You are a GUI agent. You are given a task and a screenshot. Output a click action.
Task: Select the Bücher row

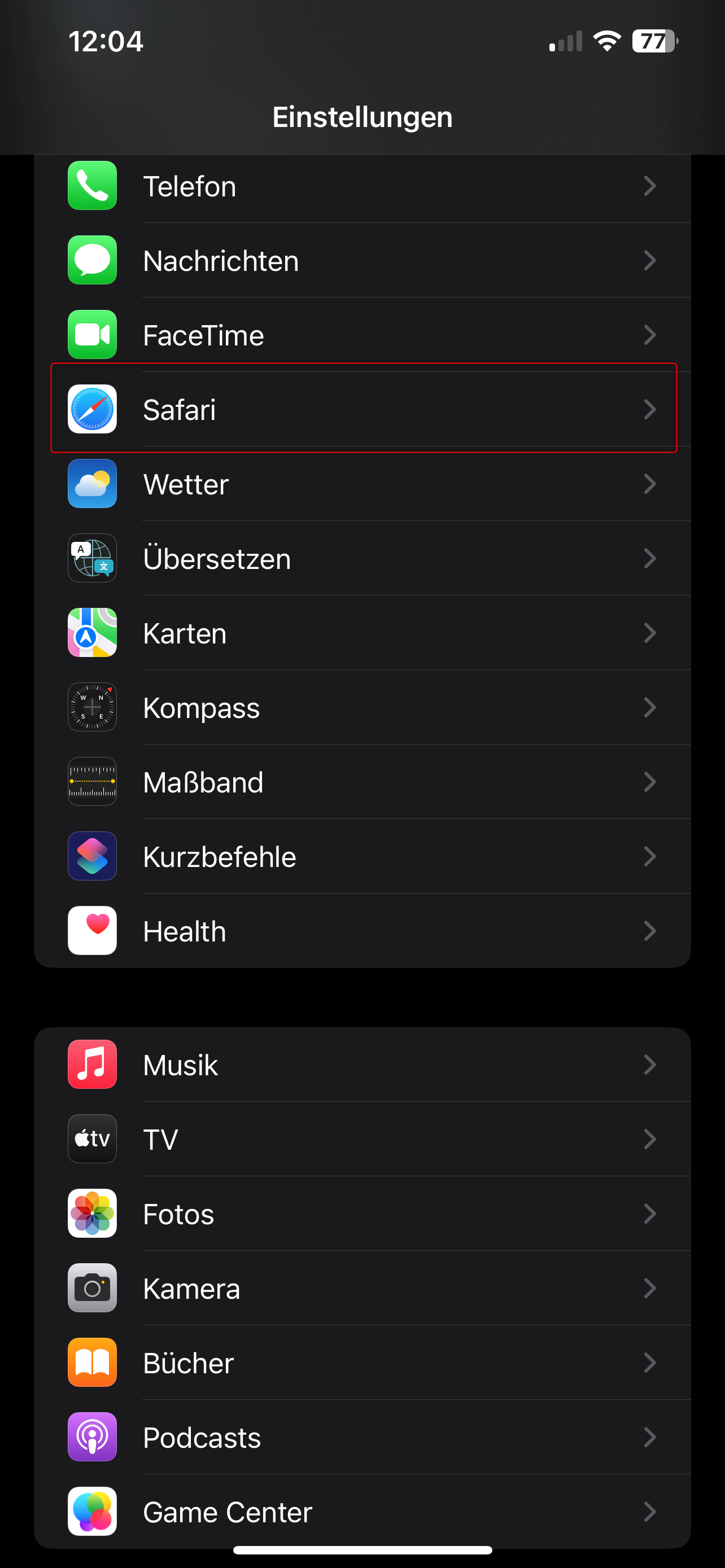362,1363
